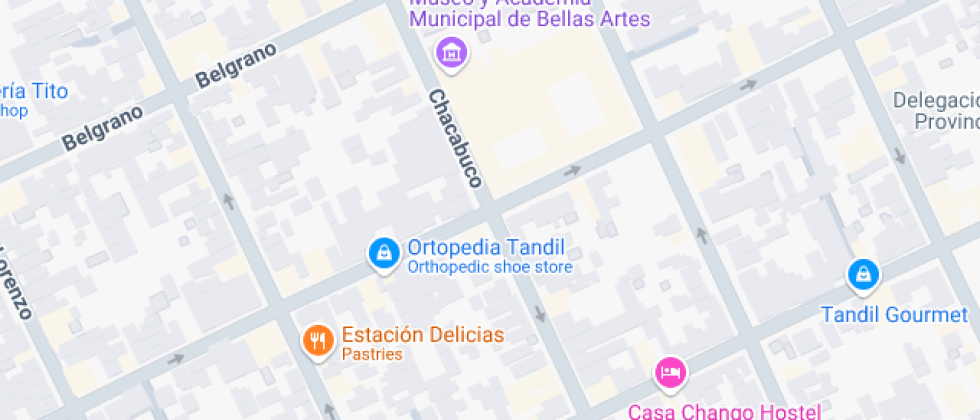
Task: Open the Museo de Bellas Artes map pin
Action: tap(451, 52)
